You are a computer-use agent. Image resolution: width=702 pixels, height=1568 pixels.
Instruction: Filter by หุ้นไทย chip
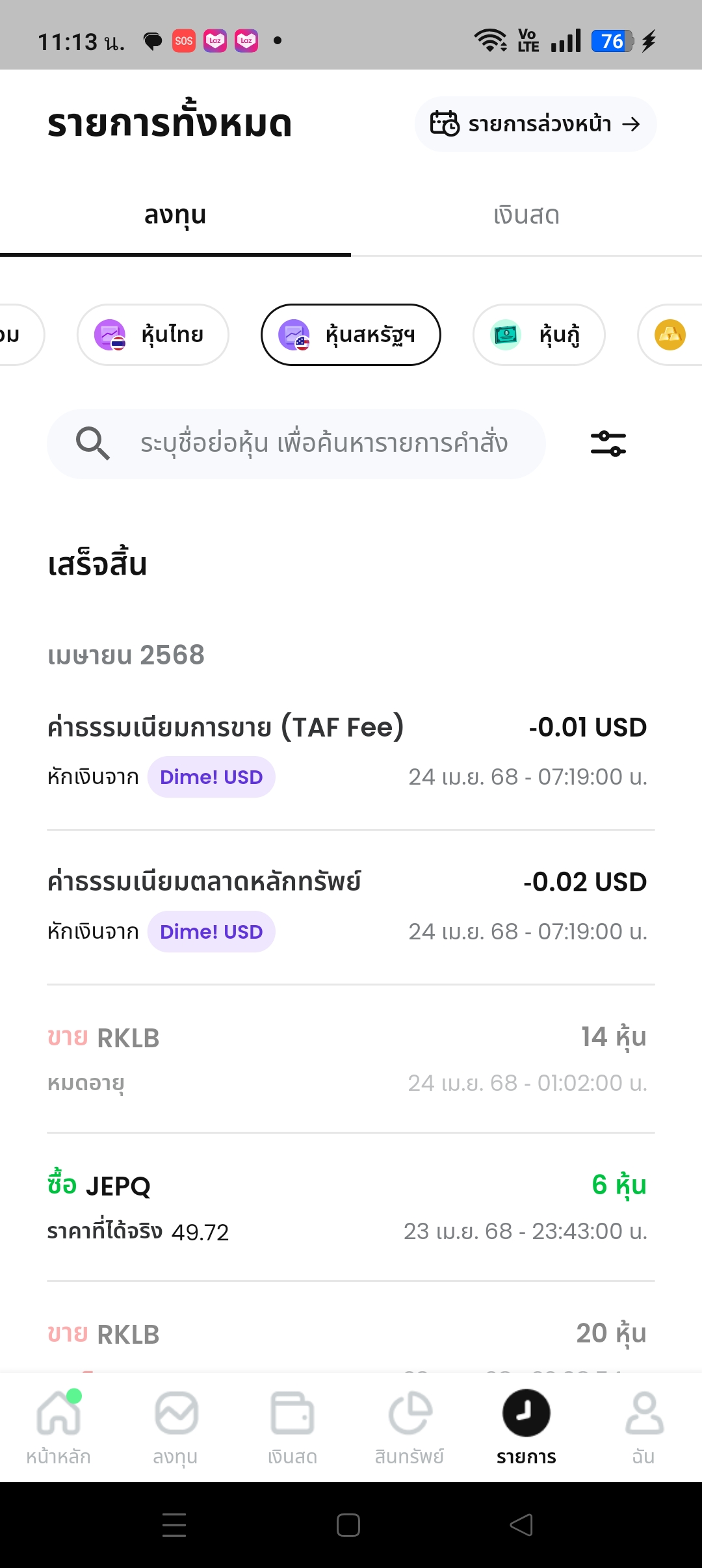point(153,335)
